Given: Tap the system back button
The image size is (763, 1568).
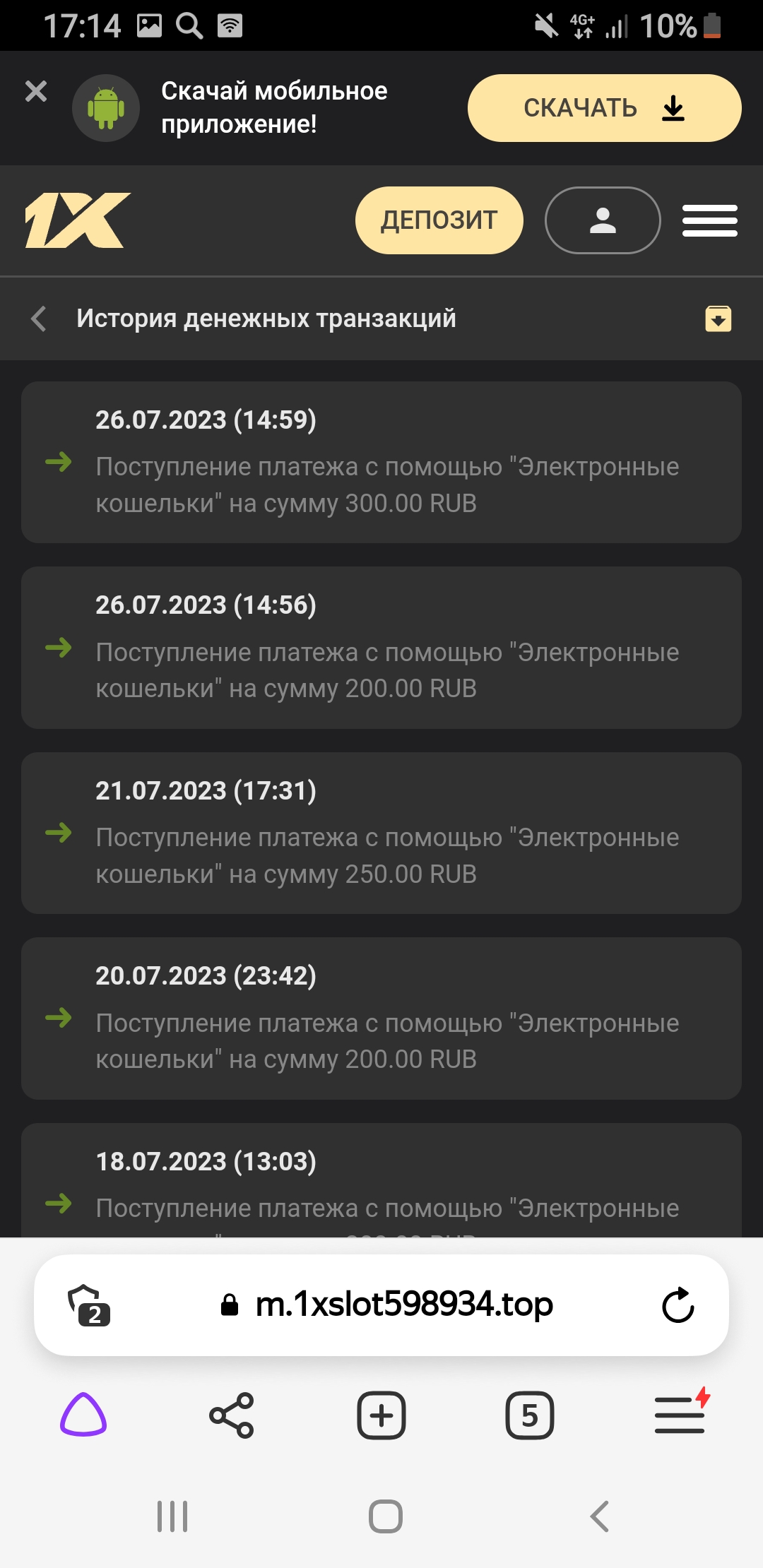Looking at the screenshot, I should pyautogui.click(x=599, y=1516).
